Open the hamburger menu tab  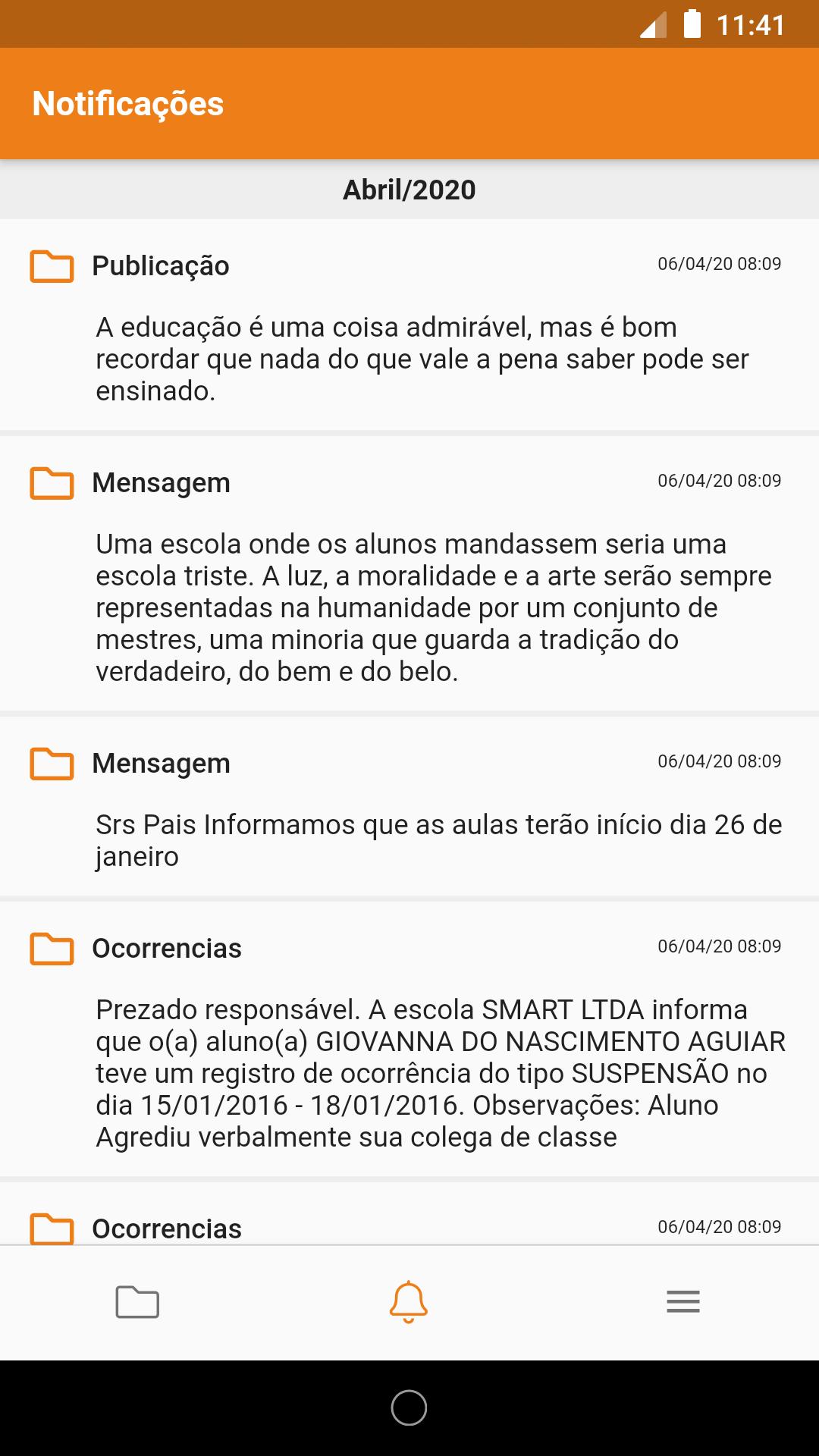coord(682,1302)
